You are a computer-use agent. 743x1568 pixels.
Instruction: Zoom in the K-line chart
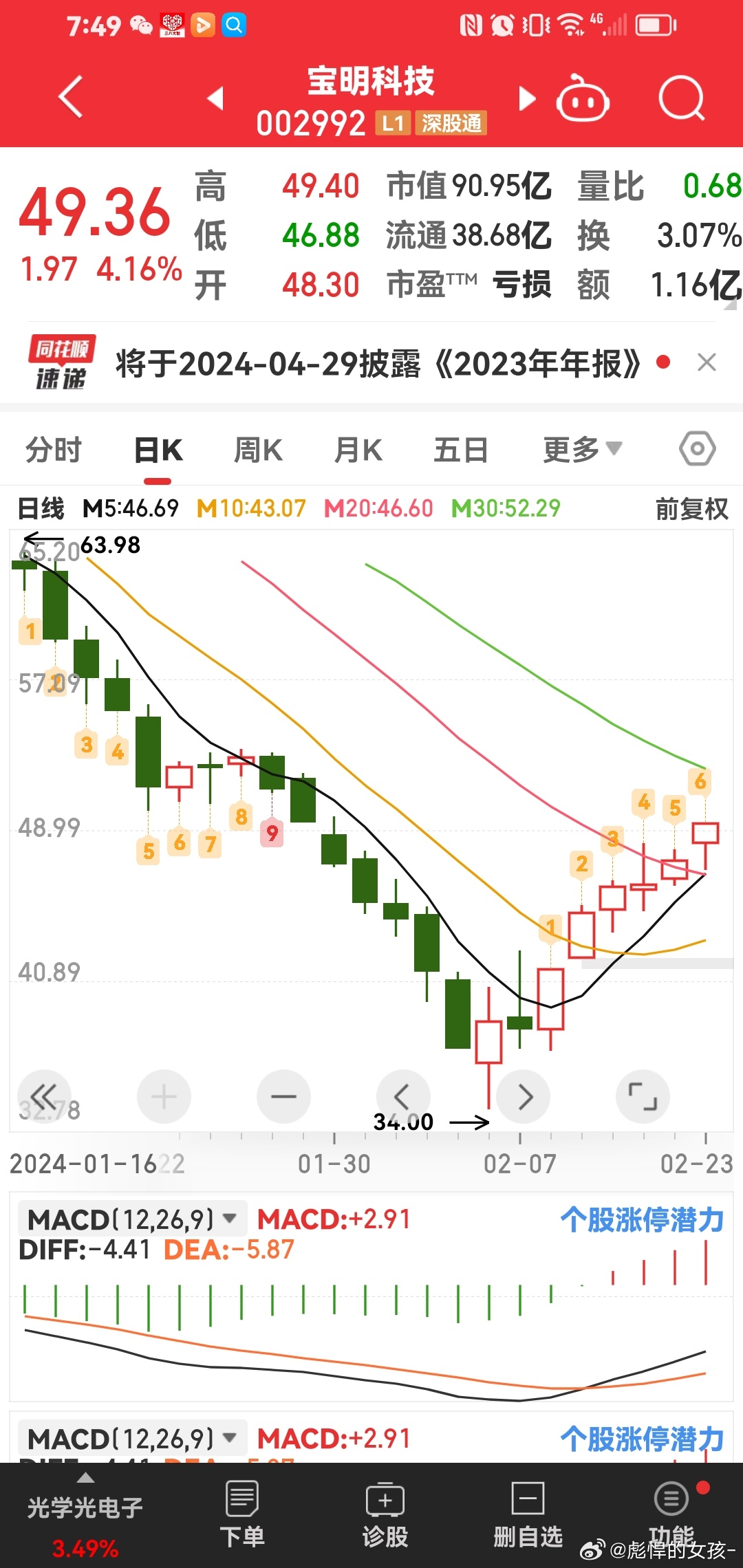(x=164, y=1097)
